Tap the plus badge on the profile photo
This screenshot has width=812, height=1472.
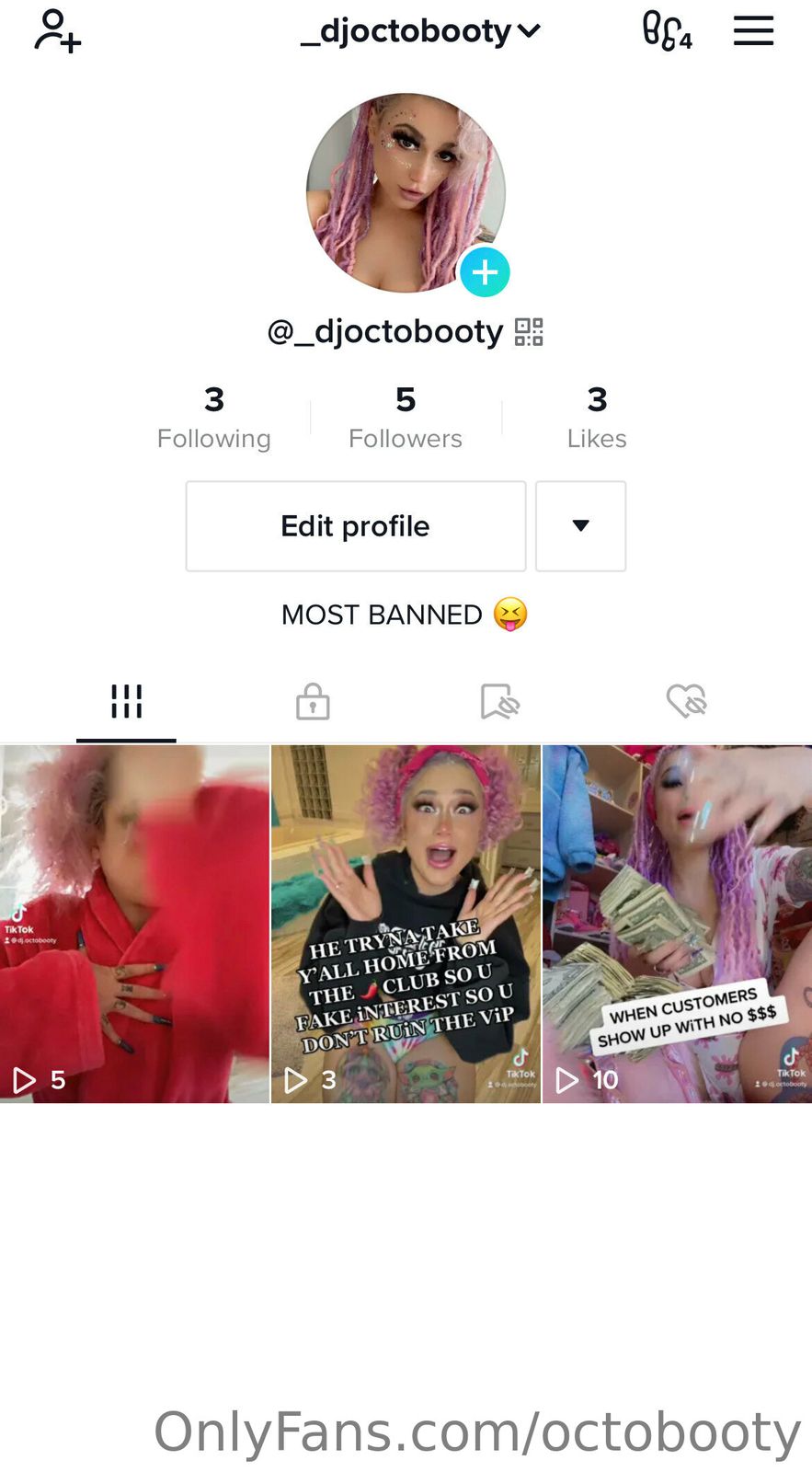(485, 272)
